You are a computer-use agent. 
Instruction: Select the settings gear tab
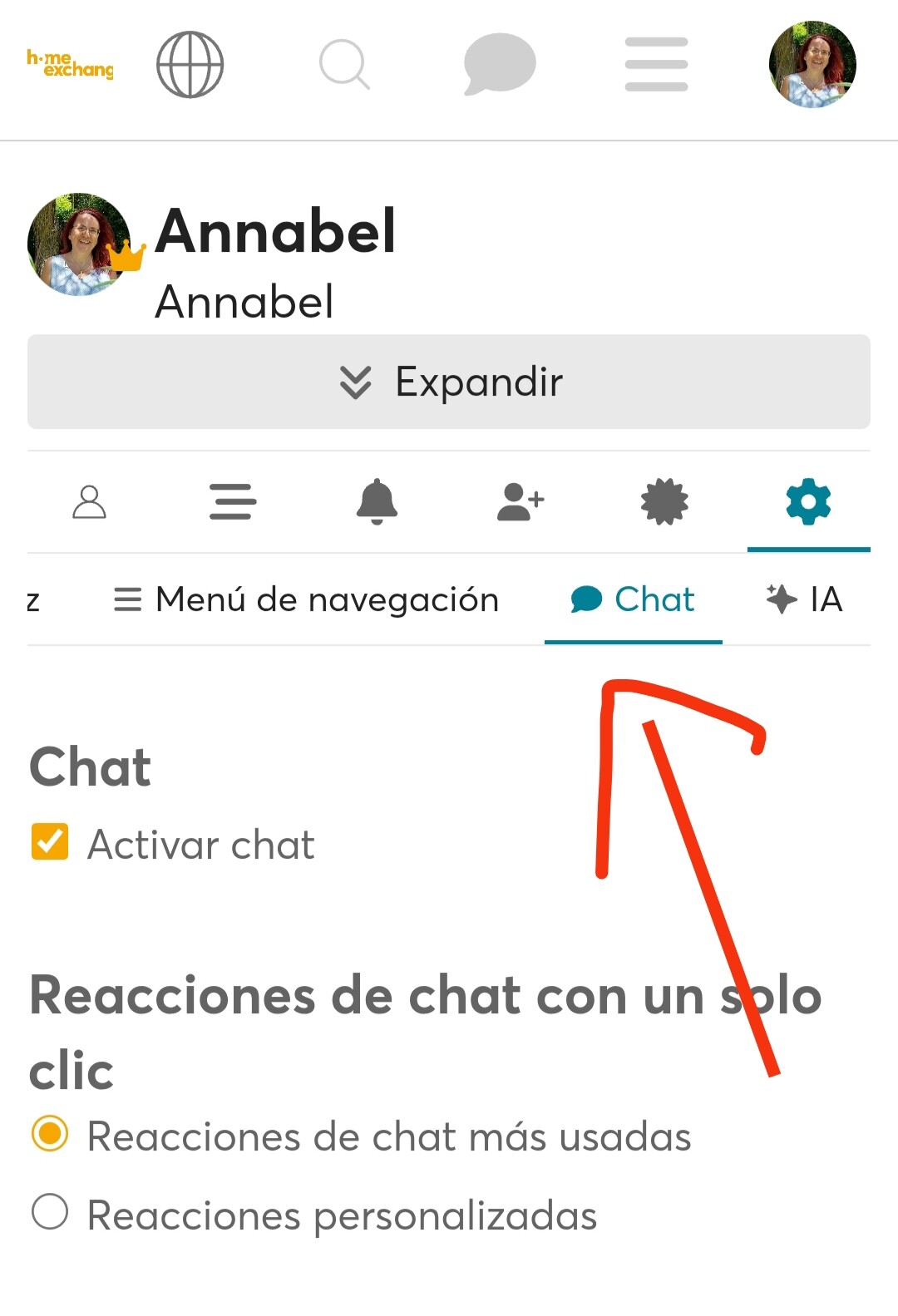pos(808,502)
